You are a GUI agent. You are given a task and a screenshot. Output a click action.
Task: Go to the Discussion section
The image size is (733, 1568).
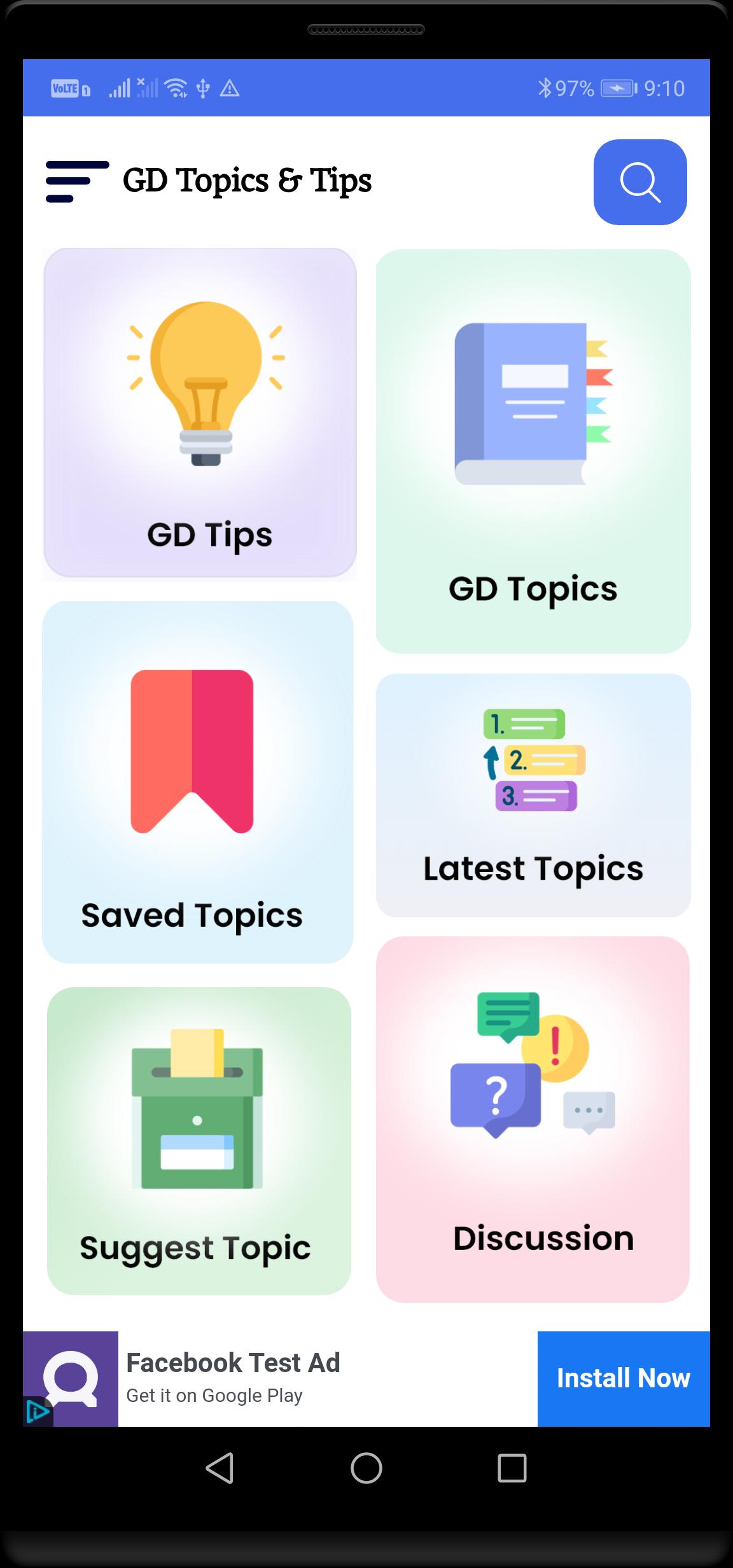pyautogui.click(x=533, y=1120)
